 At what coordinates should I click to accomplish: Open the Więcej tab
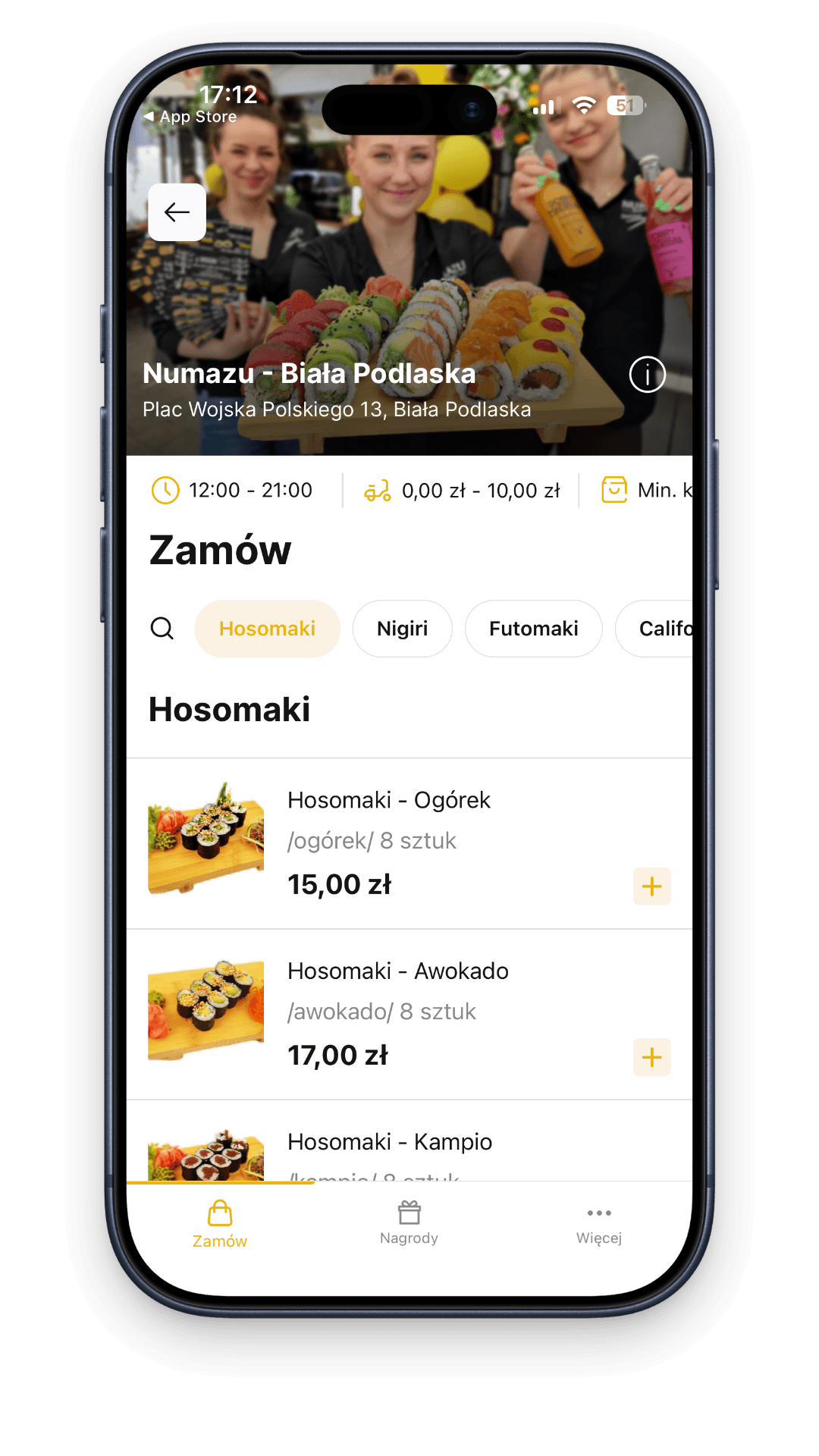[598, 1223]
